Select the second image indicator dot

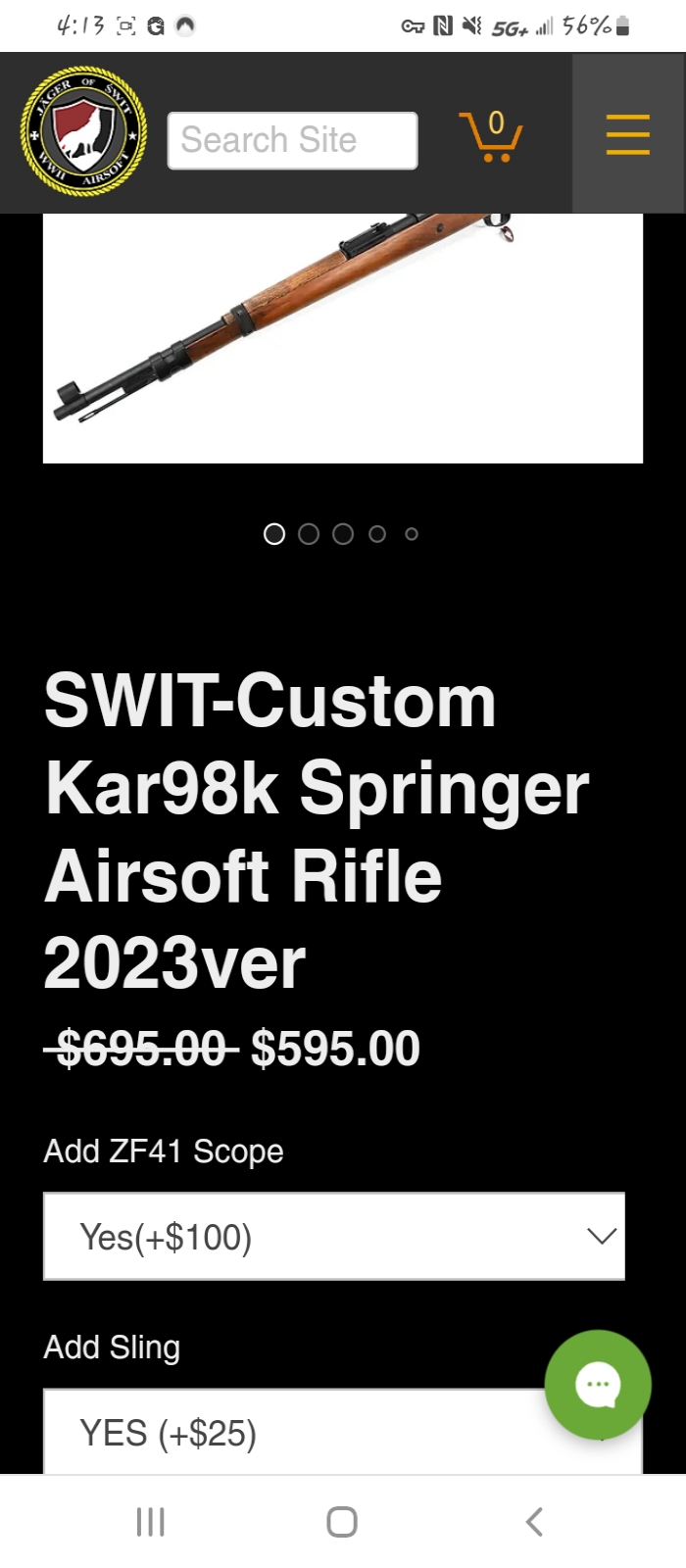coord(309,534)
